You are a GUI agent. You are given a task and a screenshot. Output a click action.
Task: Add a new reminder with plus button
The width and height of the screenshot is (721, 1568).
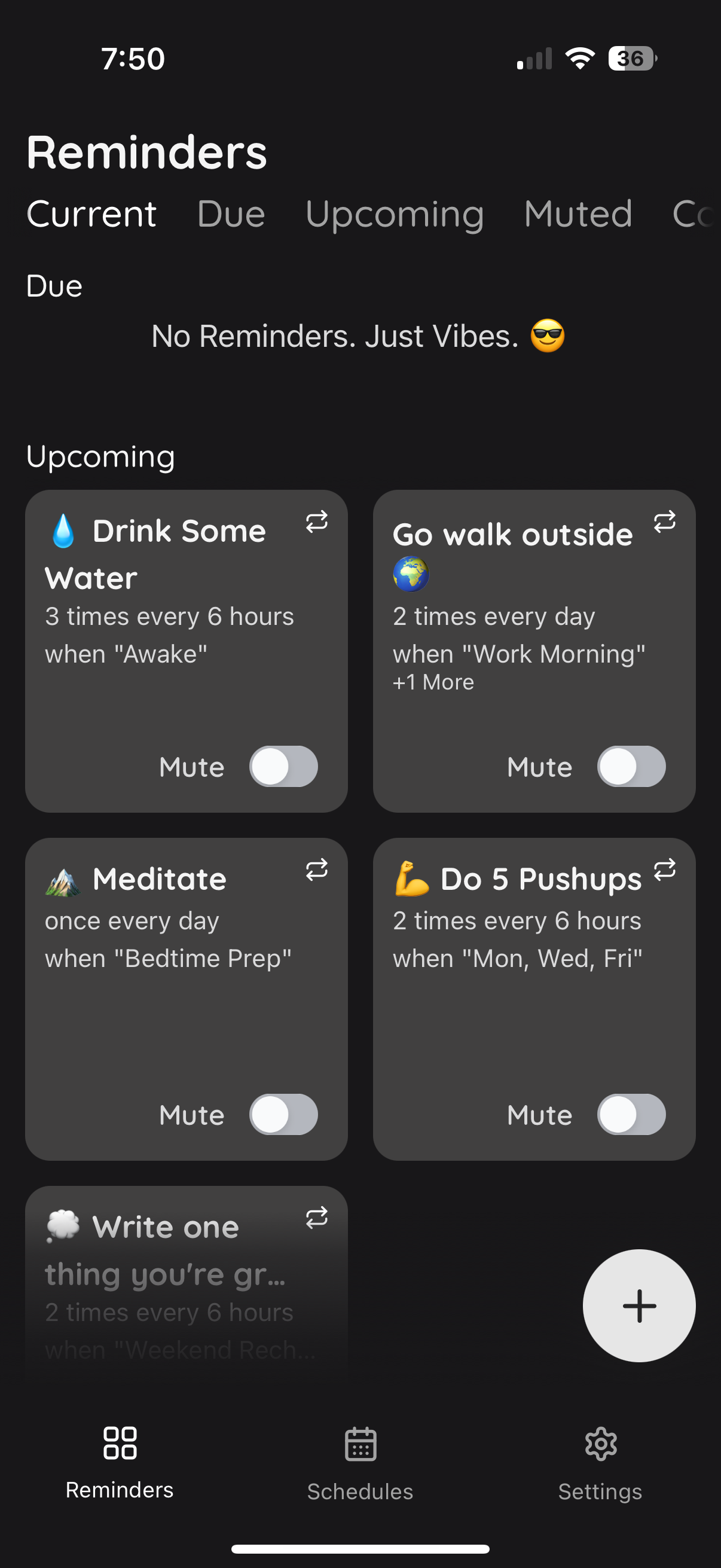coord(639,1305)
